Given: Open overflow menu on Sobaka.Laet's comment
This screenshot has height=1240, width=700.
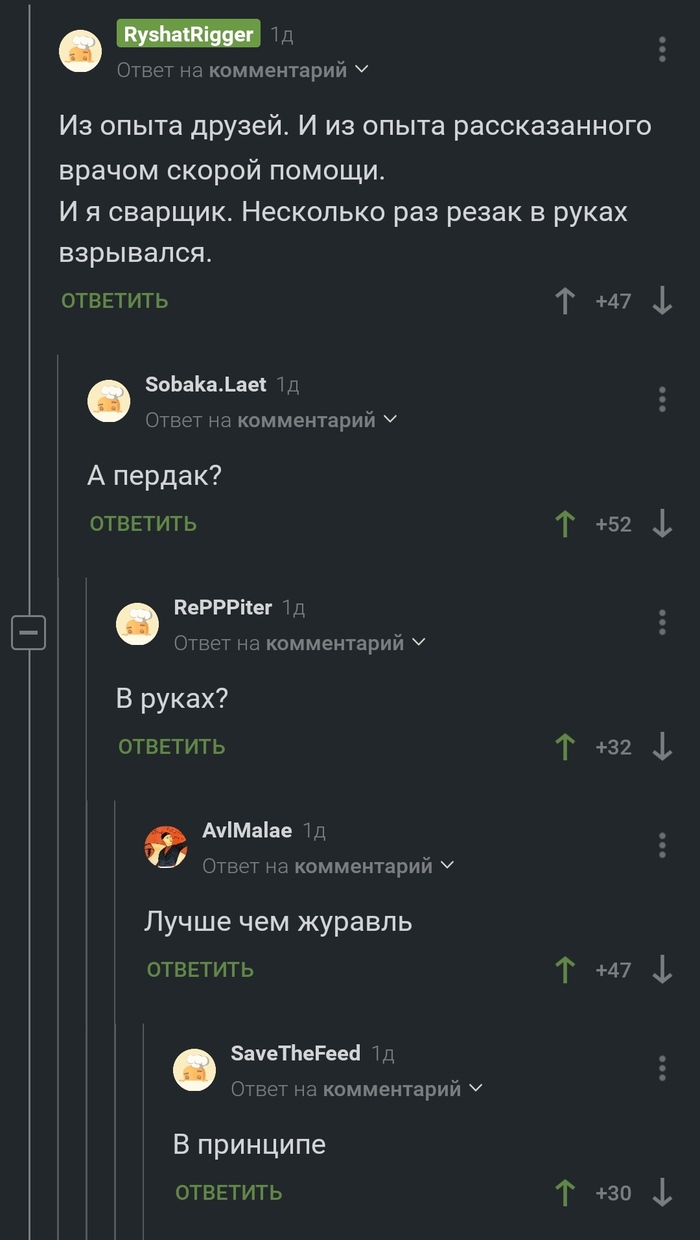Looking at the screenshot, I should coord(662,399).
